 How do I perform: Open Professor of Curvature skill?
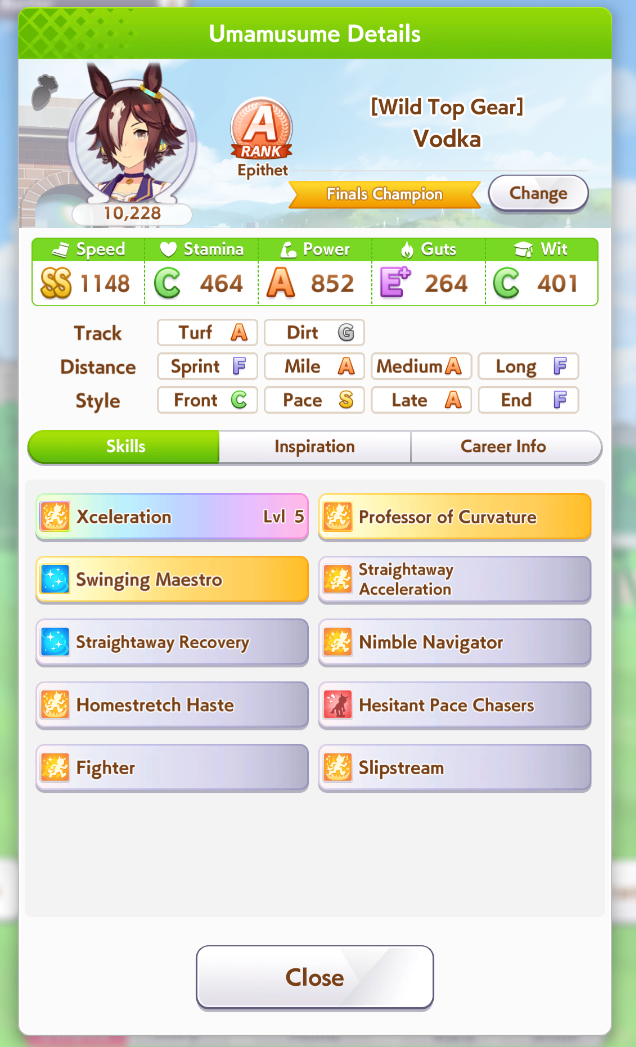pyautogui.click(x=455, y=517)
